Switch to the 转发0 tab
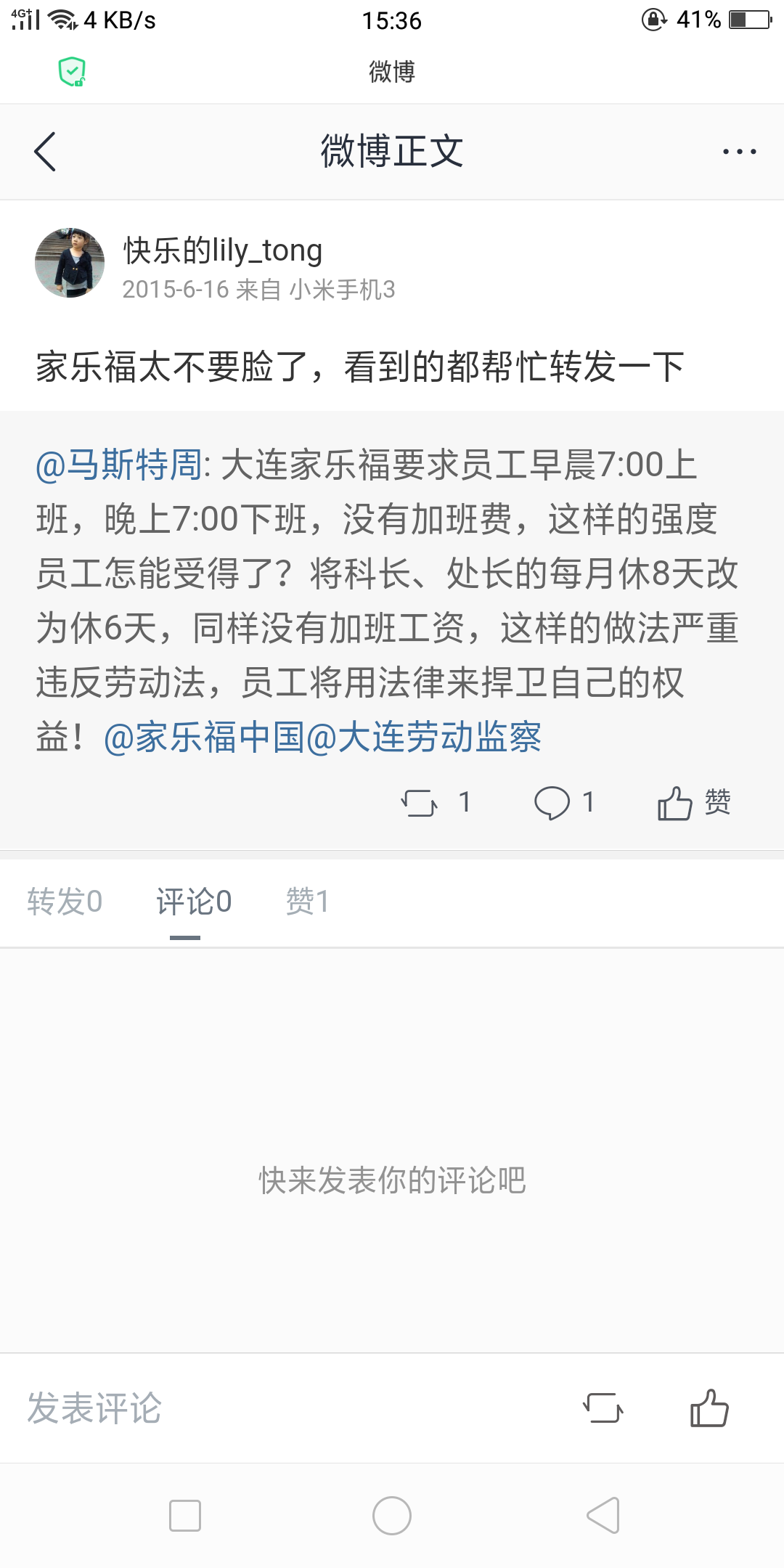This screenshot has width=784, height=1568. coord(65,902)
